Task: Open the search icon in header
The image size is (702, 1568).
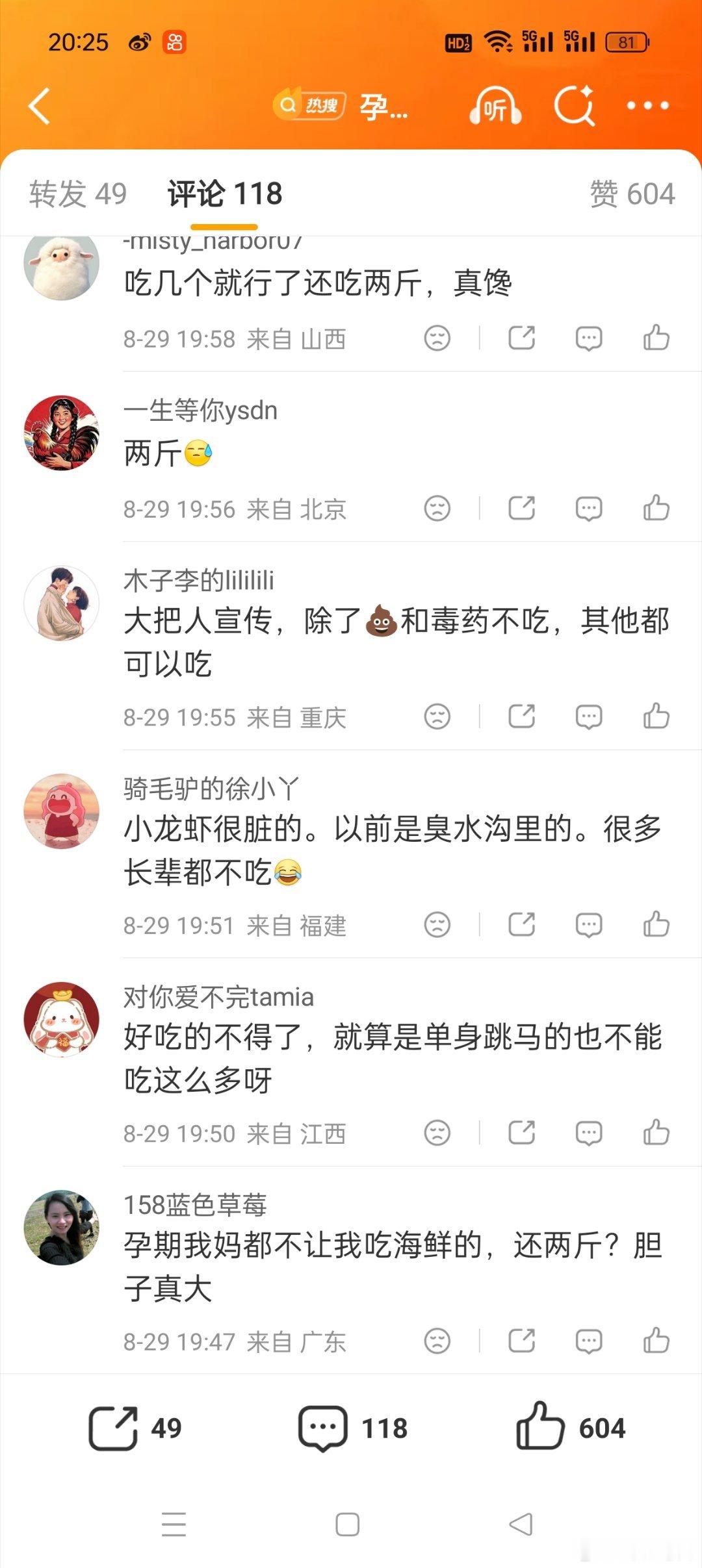Action: [x=575, y=105]
